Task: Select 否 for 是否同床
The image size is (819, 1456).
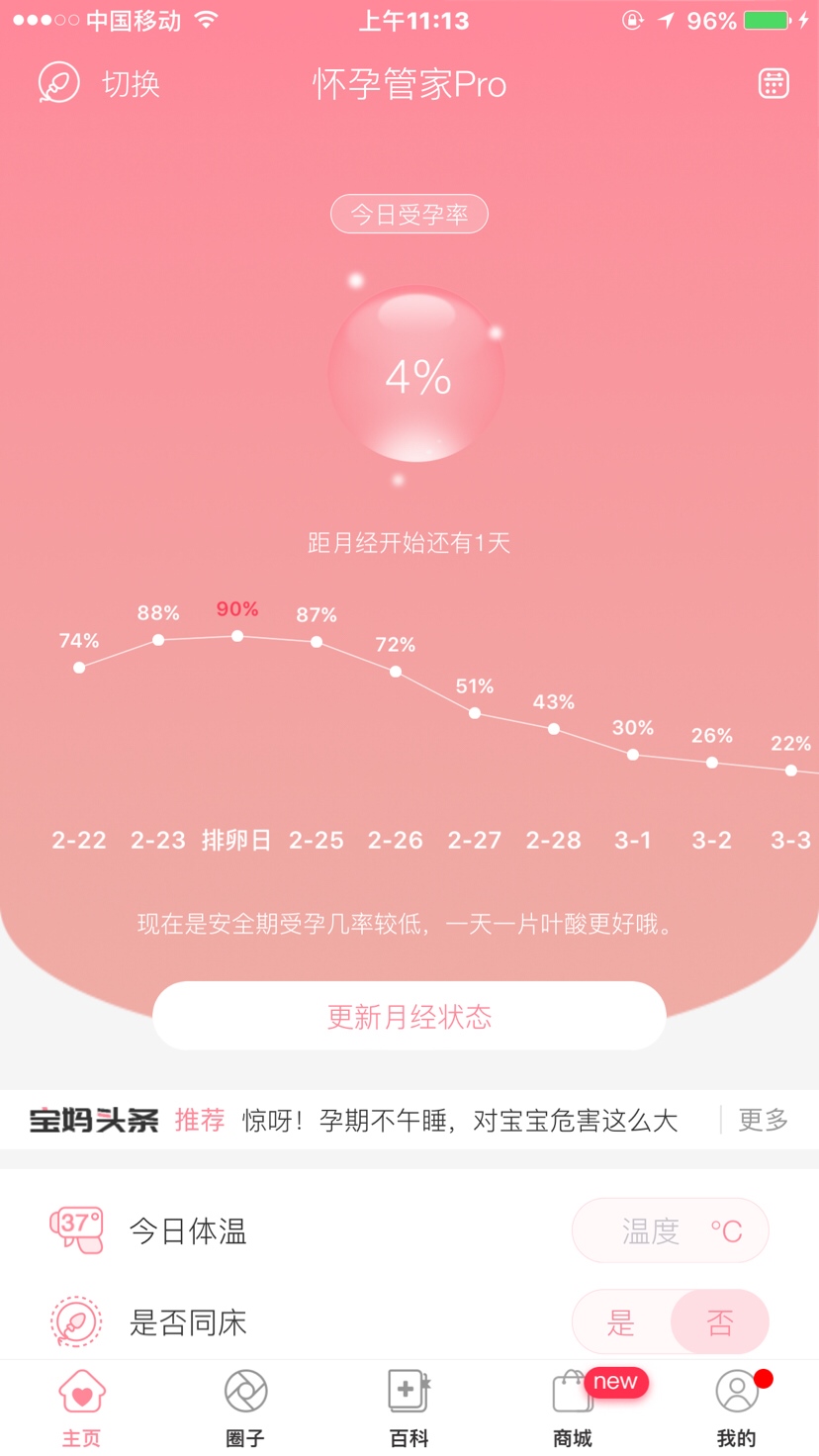Action: pyautogui.click(x=719, y=1322)
